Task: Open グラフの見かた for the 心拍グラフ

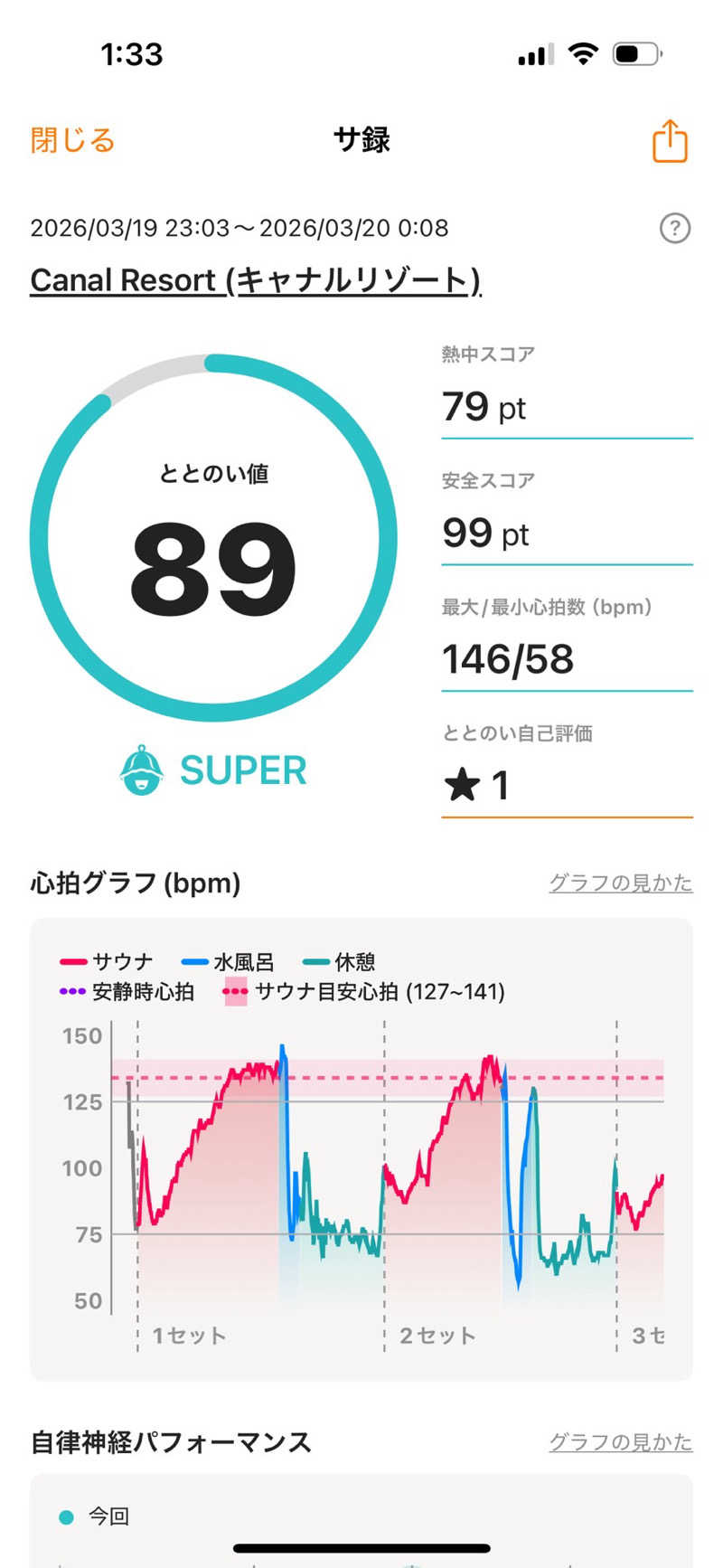Action: (620, 883)
